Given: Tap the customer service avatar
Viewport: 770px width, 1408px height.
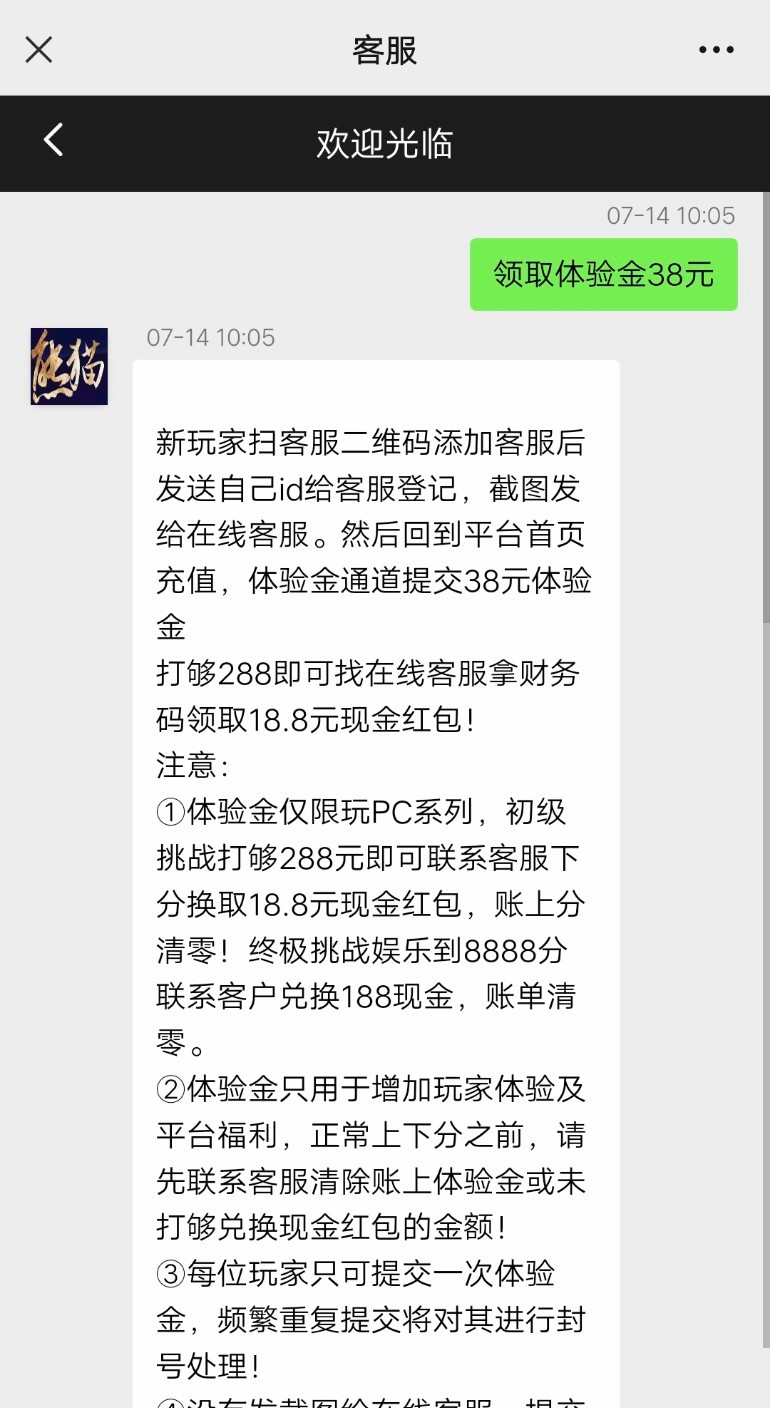Looking at the screenshot, I should point(69,366).
